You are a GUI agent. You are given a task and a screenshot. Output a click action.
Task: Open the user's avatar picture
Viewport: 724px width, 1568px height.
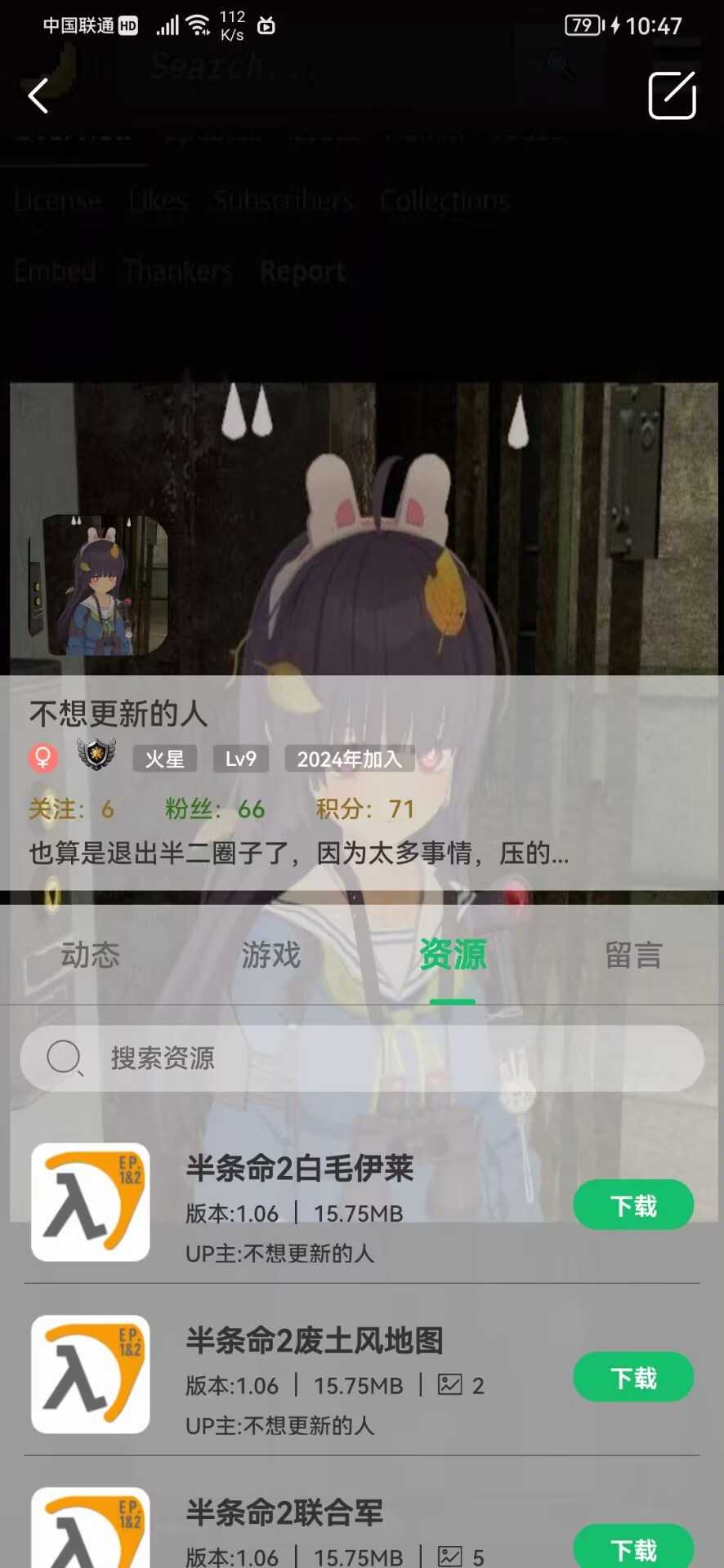point(99,585)
